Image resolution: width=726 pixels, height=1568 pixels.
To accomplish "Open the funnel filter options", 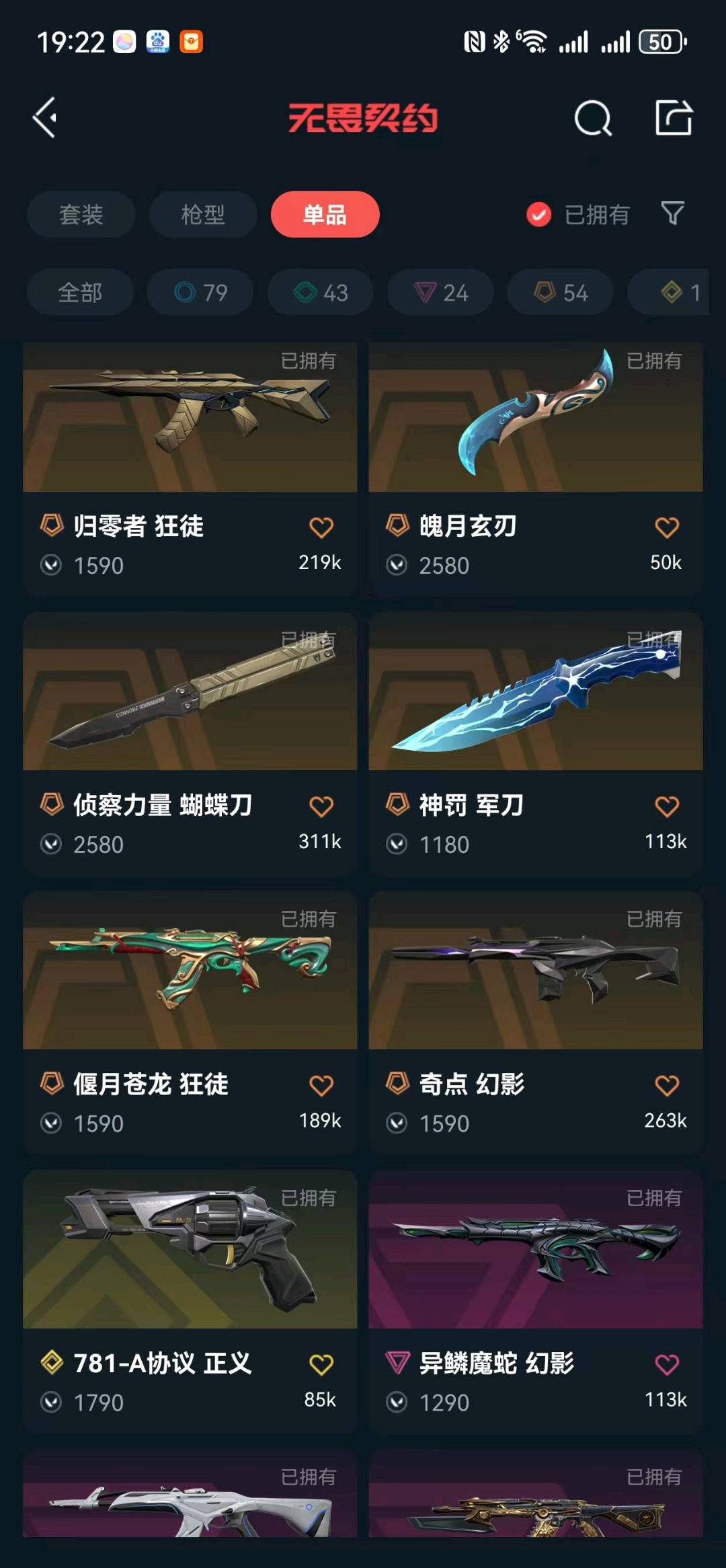I will point(672,214).
